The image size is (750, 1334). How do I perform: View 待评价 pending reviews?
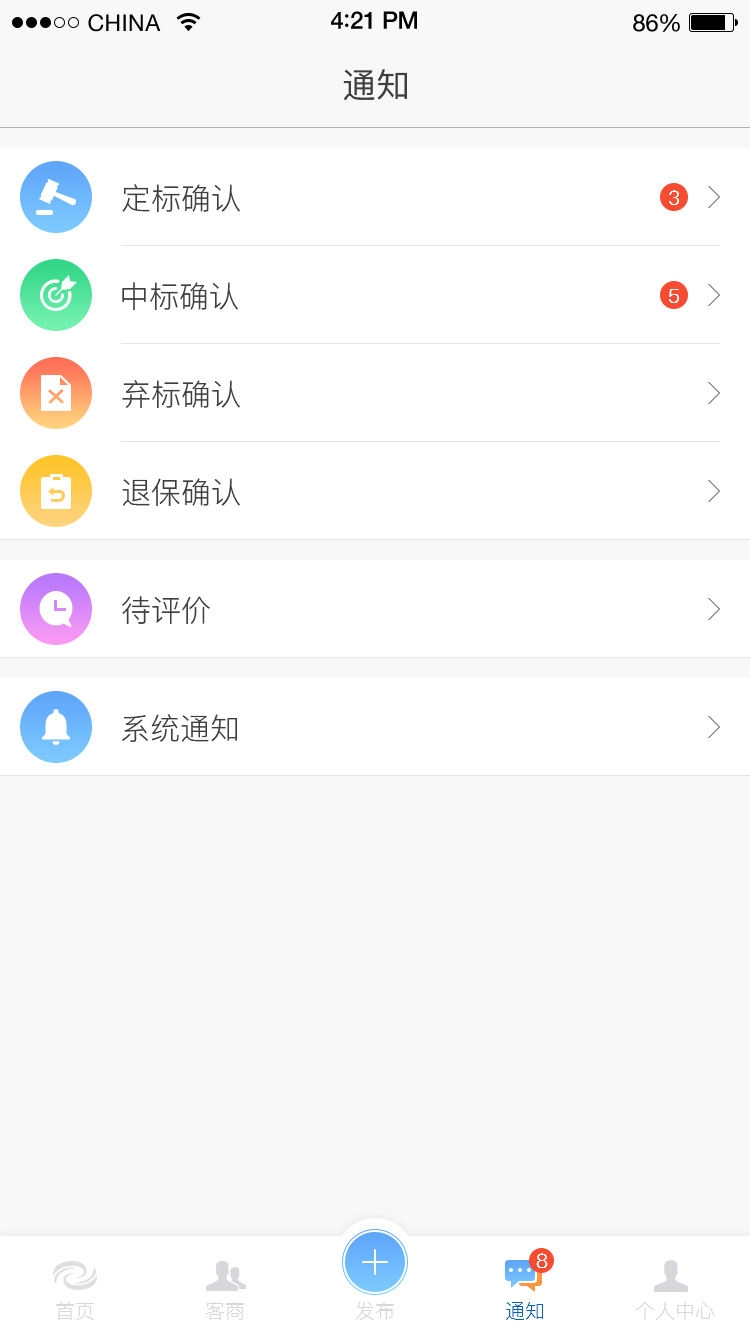click(375, 609)
